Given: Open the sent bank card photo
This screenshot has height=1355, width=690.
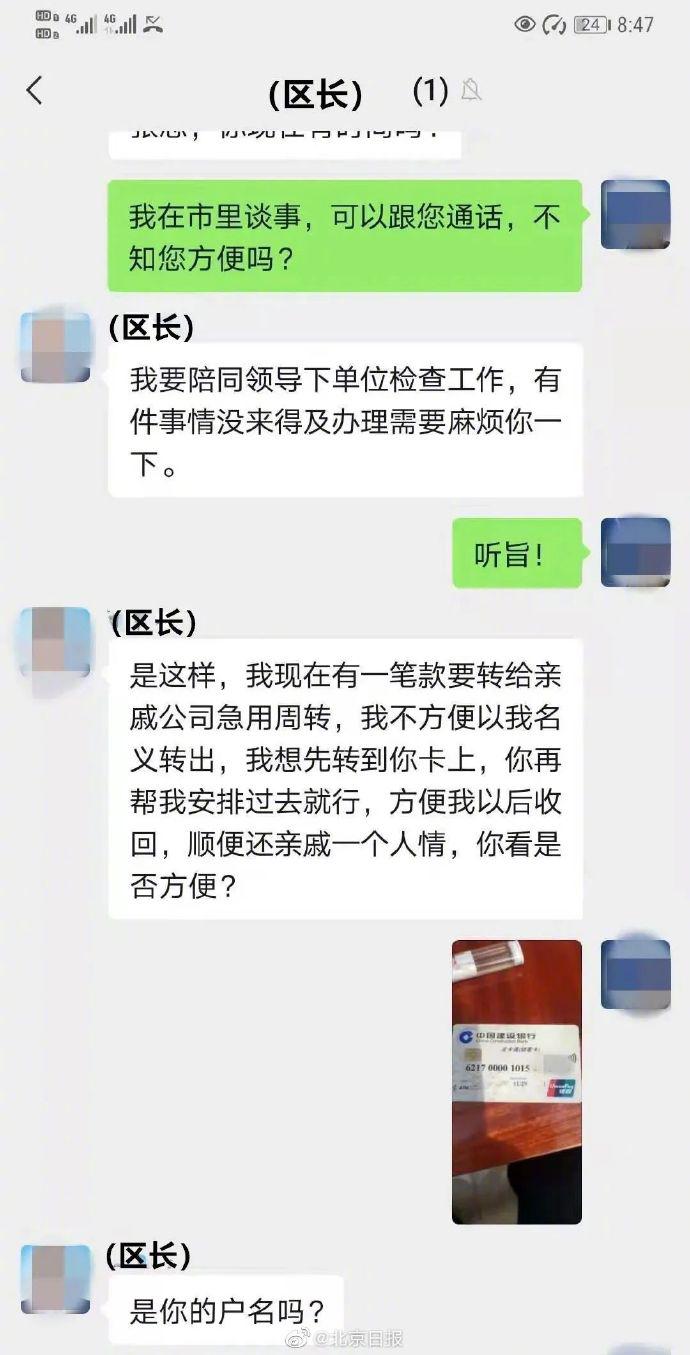Looking at the screenshot, I should (x=516, y=1081).
